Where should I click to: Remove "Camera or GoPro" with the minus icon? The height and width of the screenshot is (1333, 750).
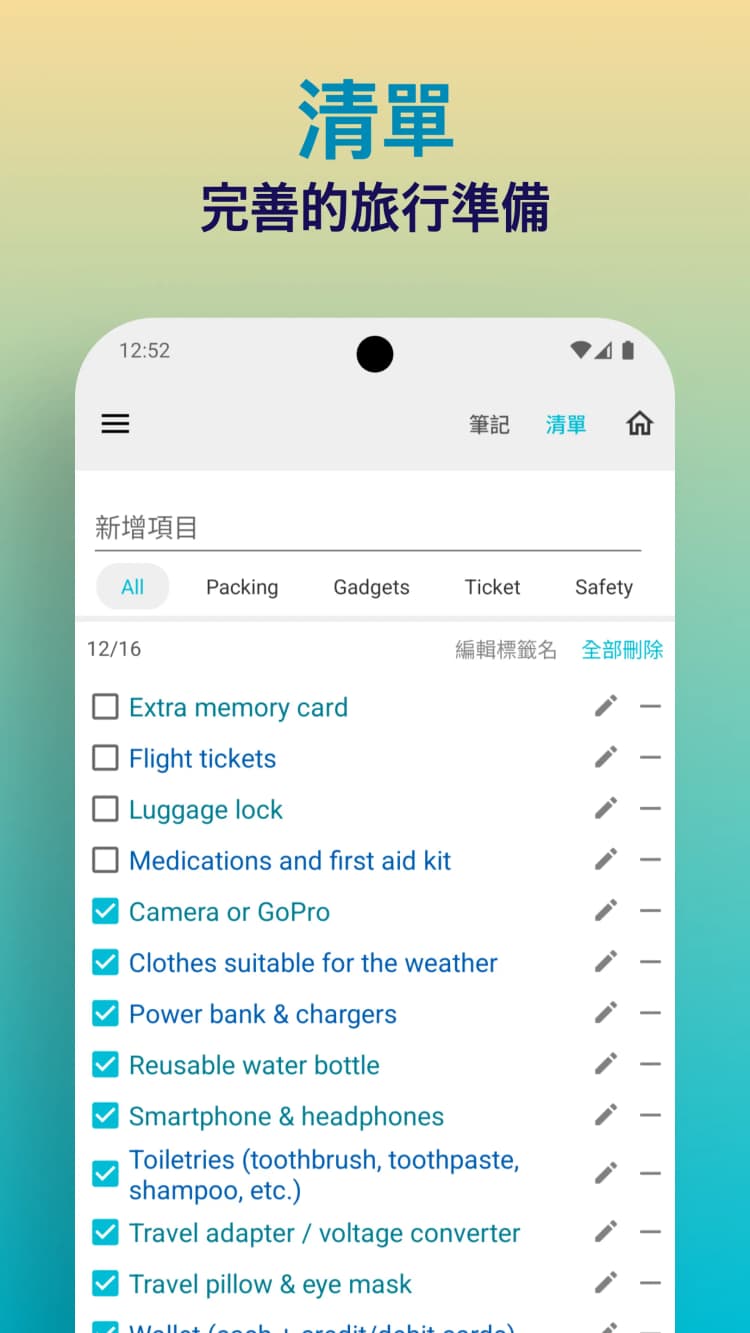click(651, 910)
